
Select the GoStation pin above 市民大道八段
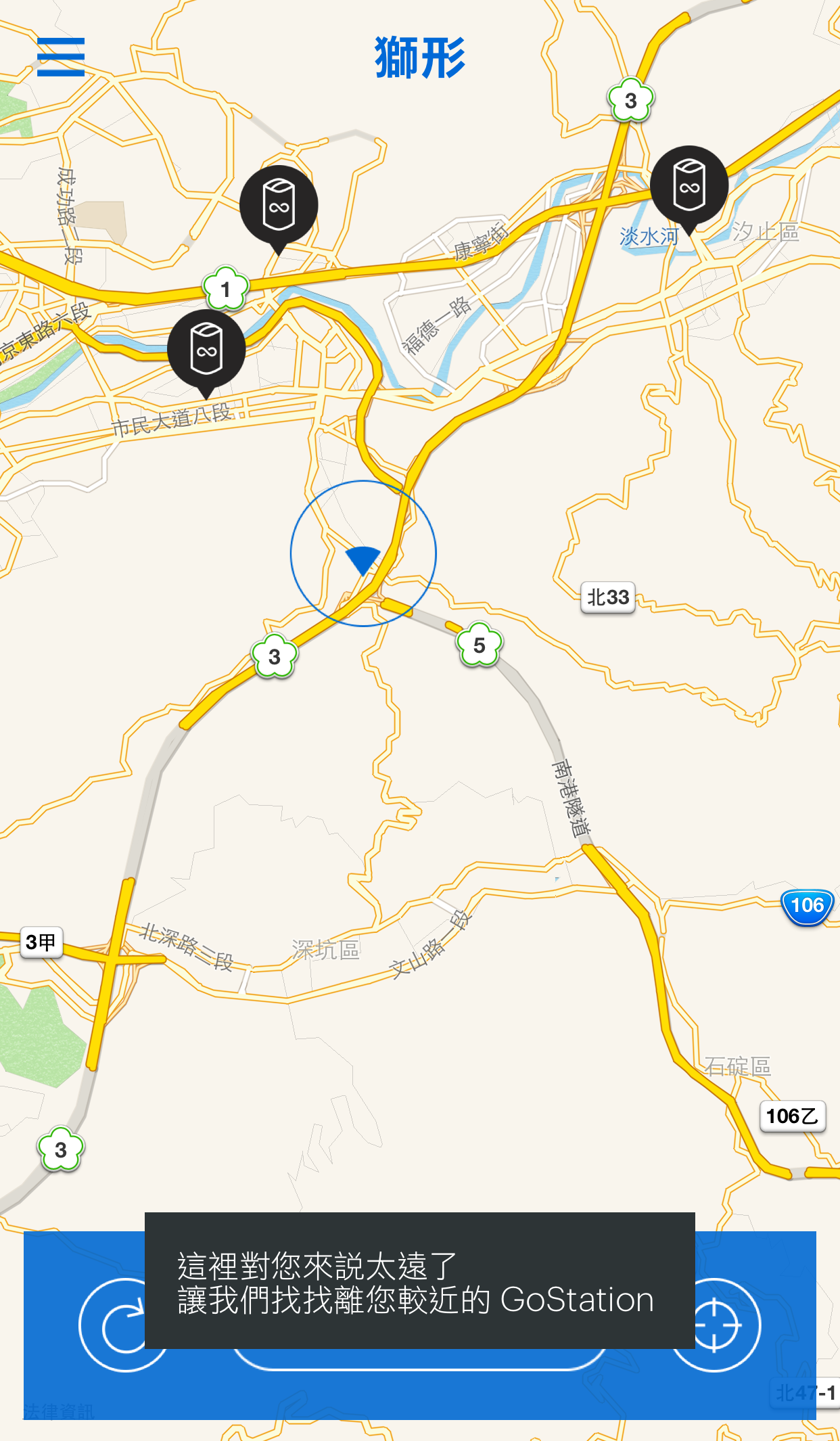tap(206, 350)
